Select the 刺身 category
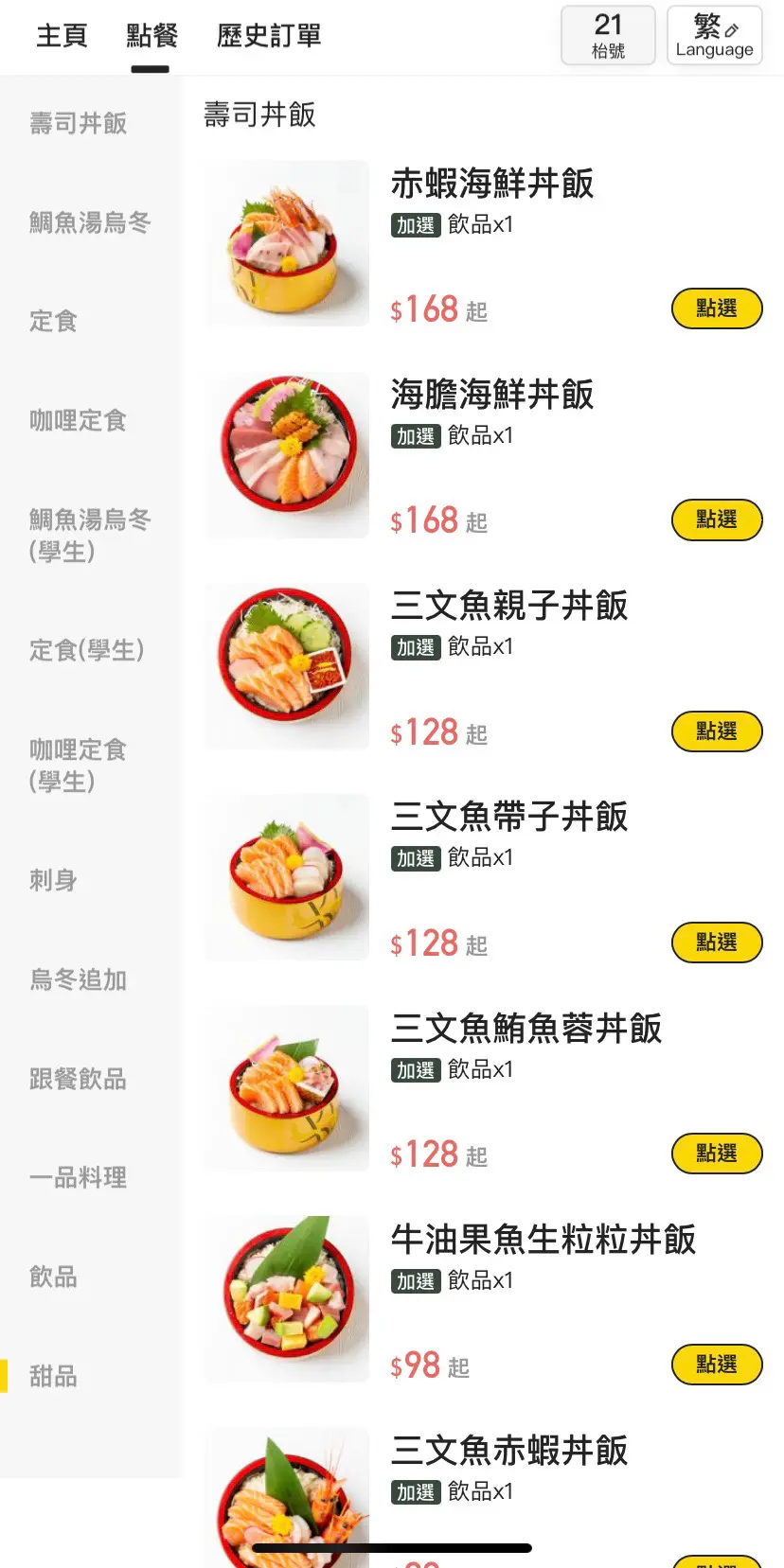The image size is (784, 1568). click(53, 880)
